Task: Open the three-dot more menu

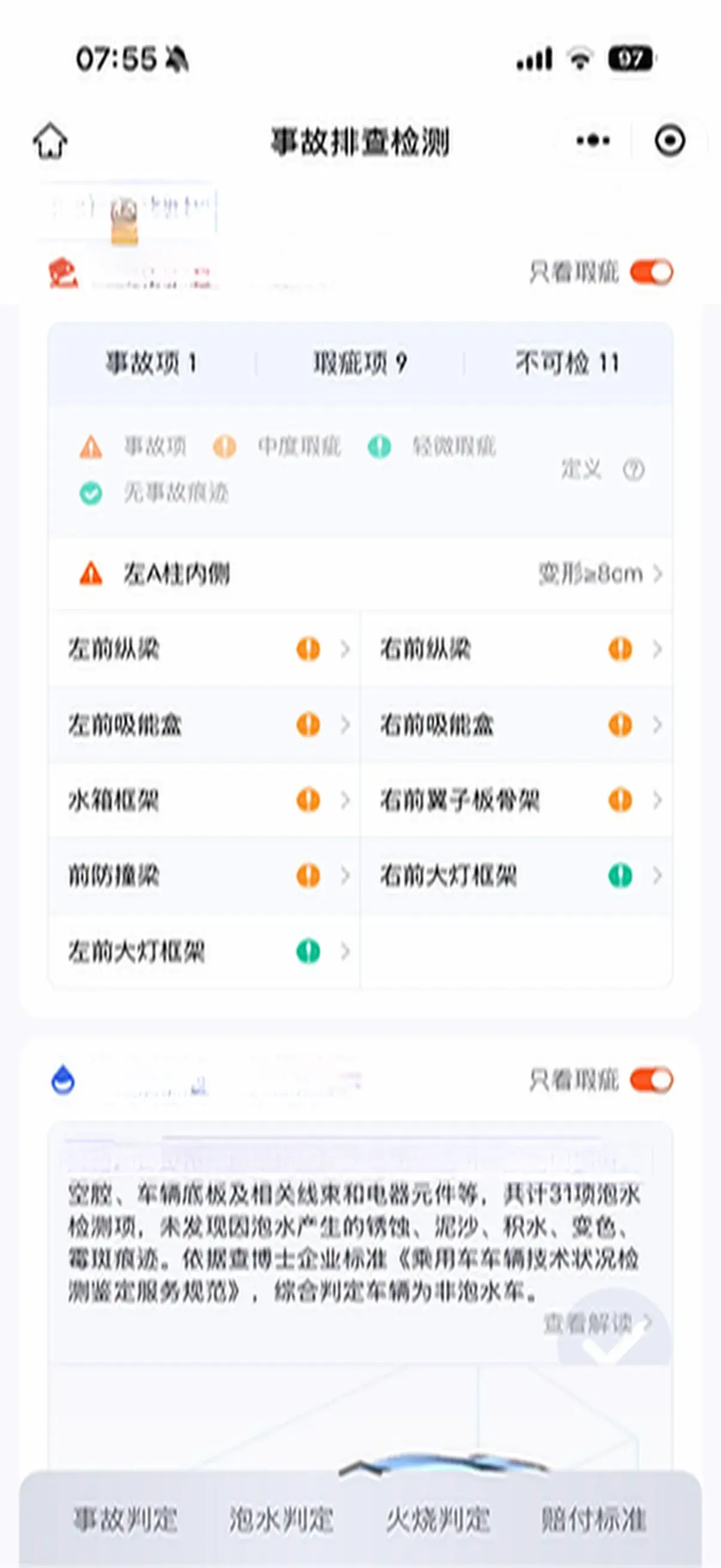Action: coord(592,141)
